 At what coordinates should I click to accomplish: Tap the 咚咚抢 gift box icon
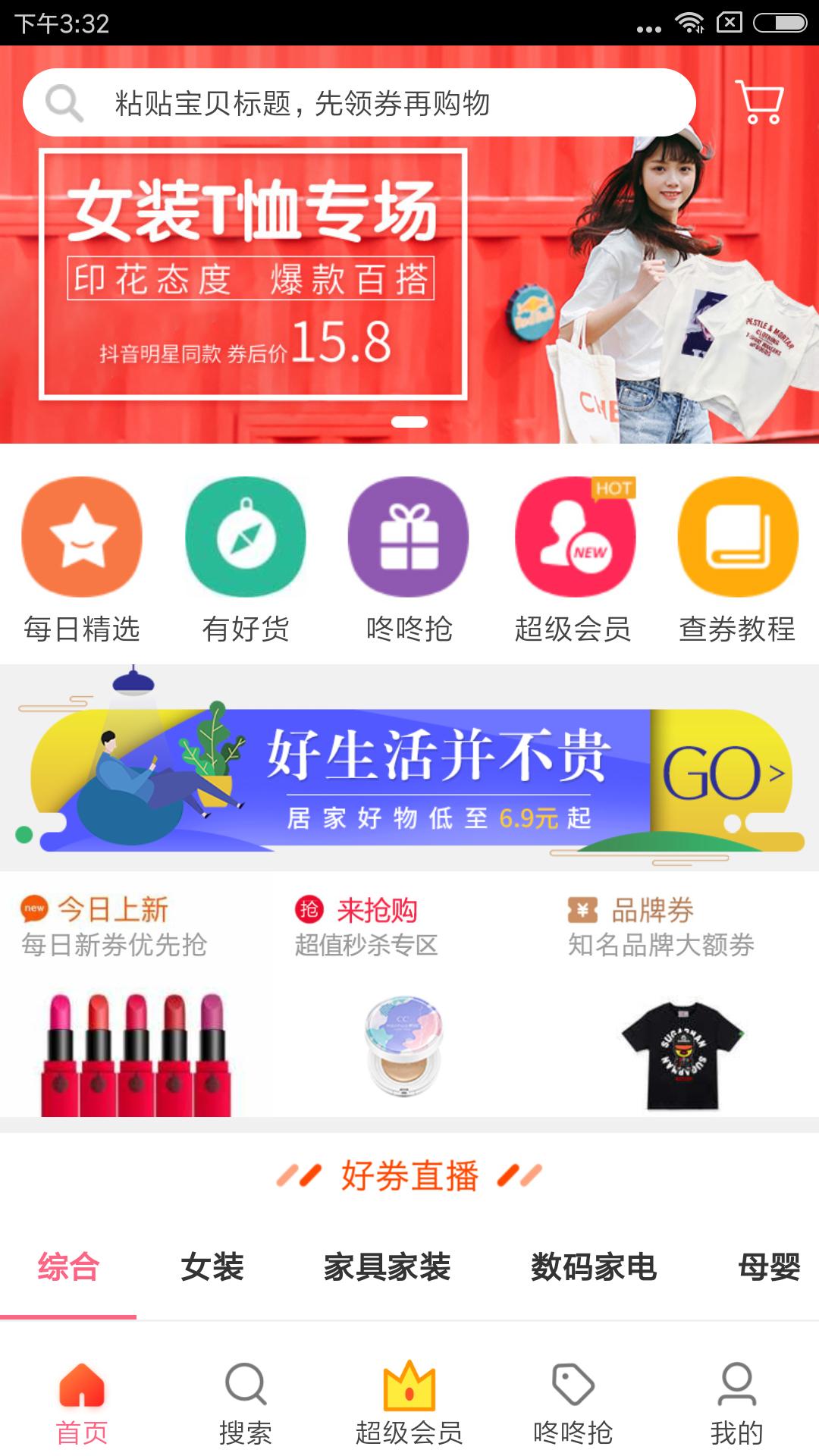click(x=409, y=536)
